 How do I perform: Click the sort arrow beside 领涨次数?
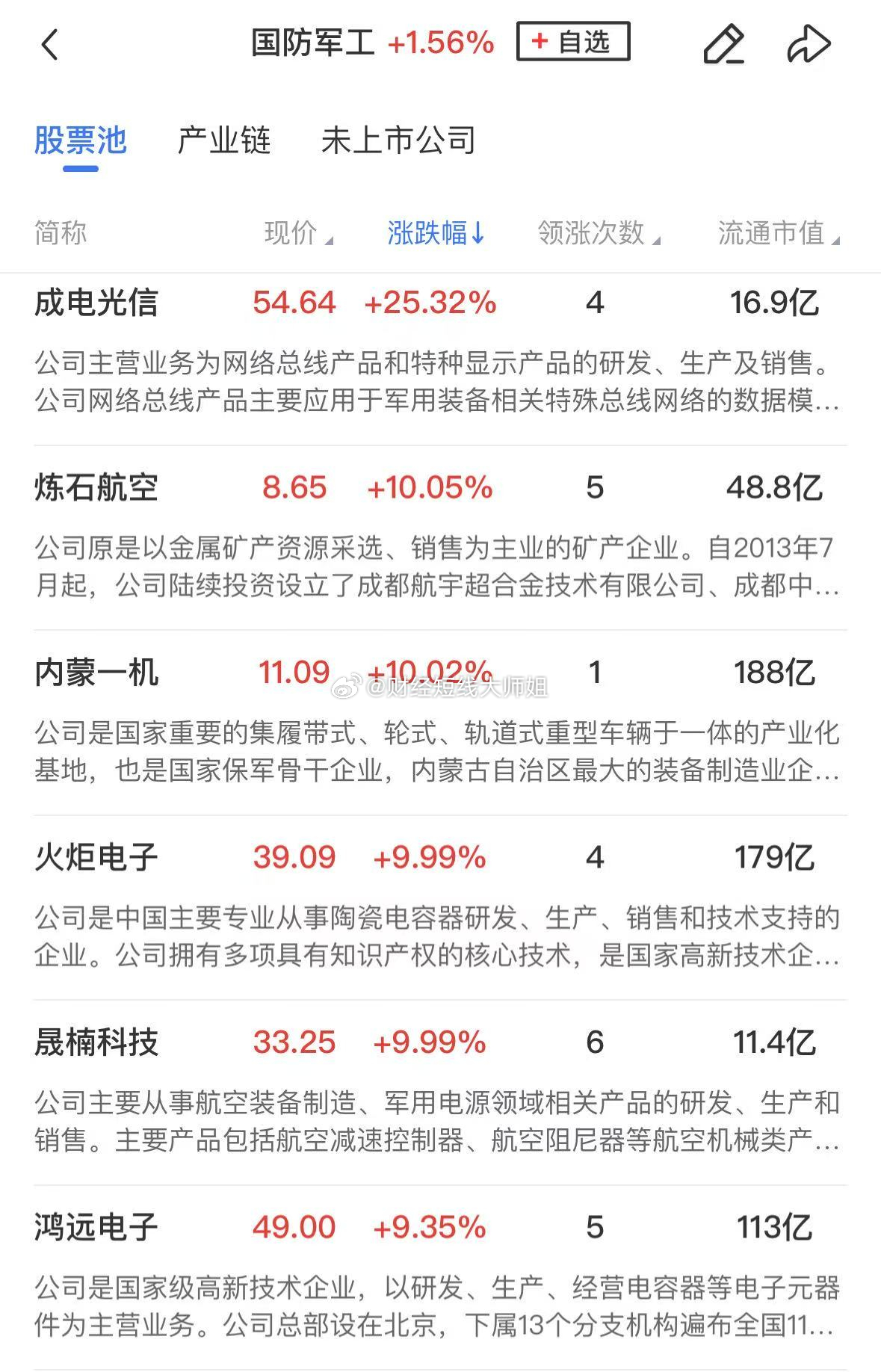[x=656, y=241]
